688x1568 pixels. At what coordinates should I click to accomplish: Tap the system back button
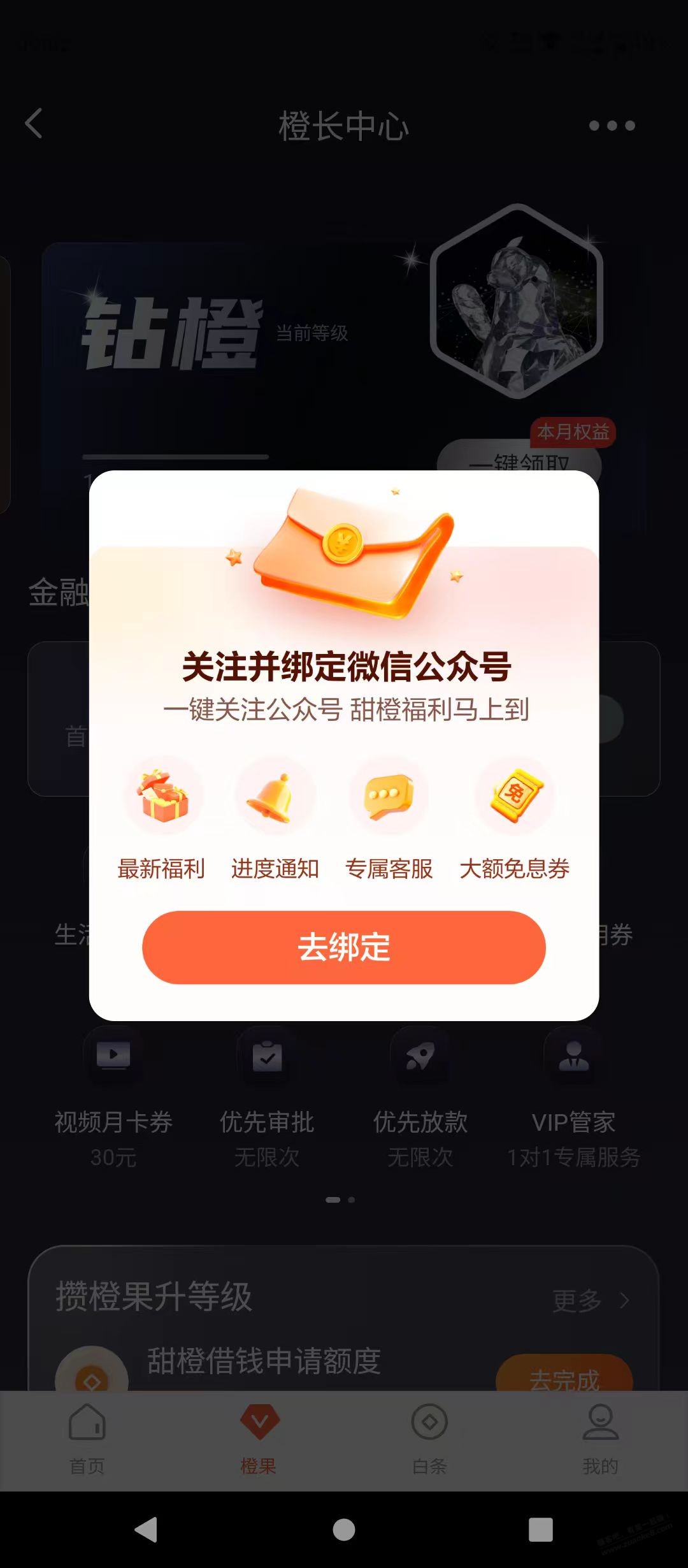click(147, 1530)
